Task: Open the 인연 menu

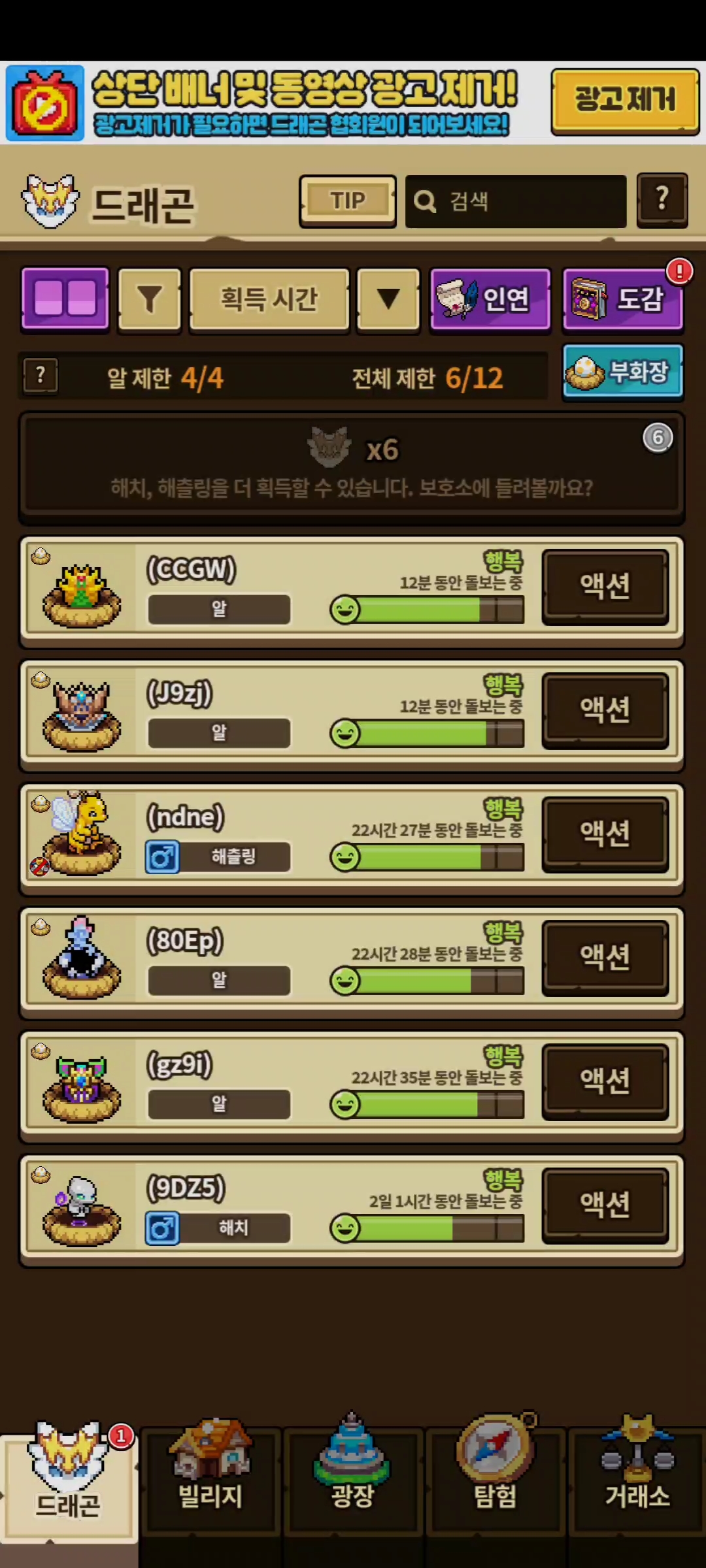Action: pyautogui.click(x=490, y=300)
